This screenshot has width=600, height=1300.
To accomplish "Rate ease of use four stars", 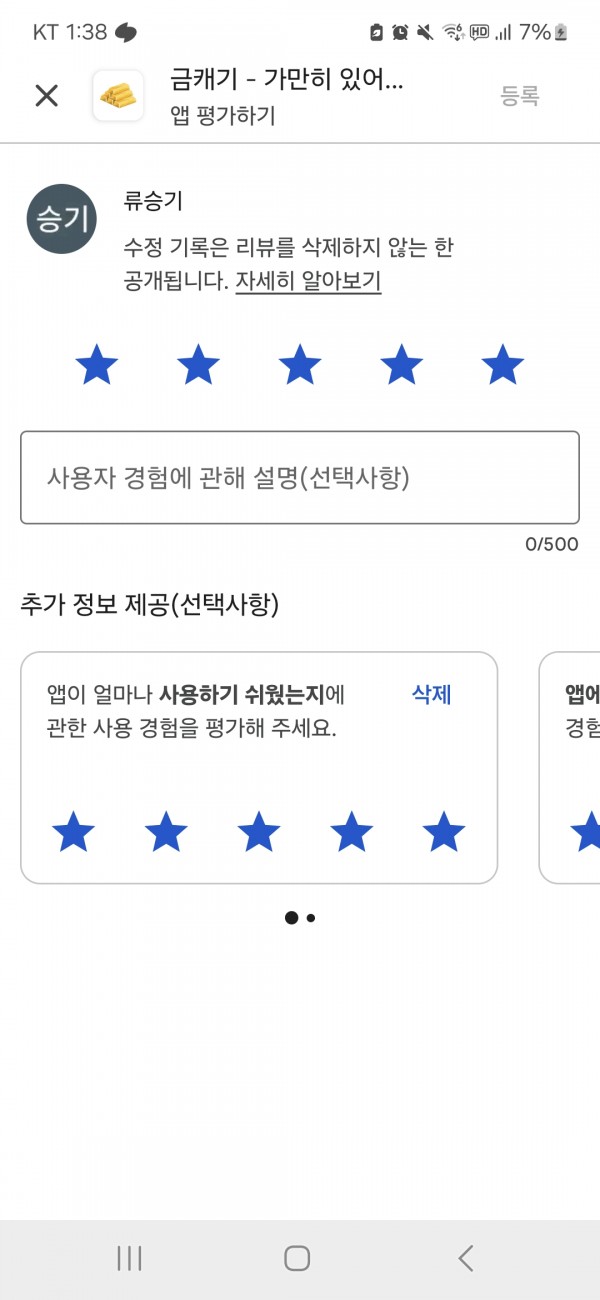I will point(351,832).
